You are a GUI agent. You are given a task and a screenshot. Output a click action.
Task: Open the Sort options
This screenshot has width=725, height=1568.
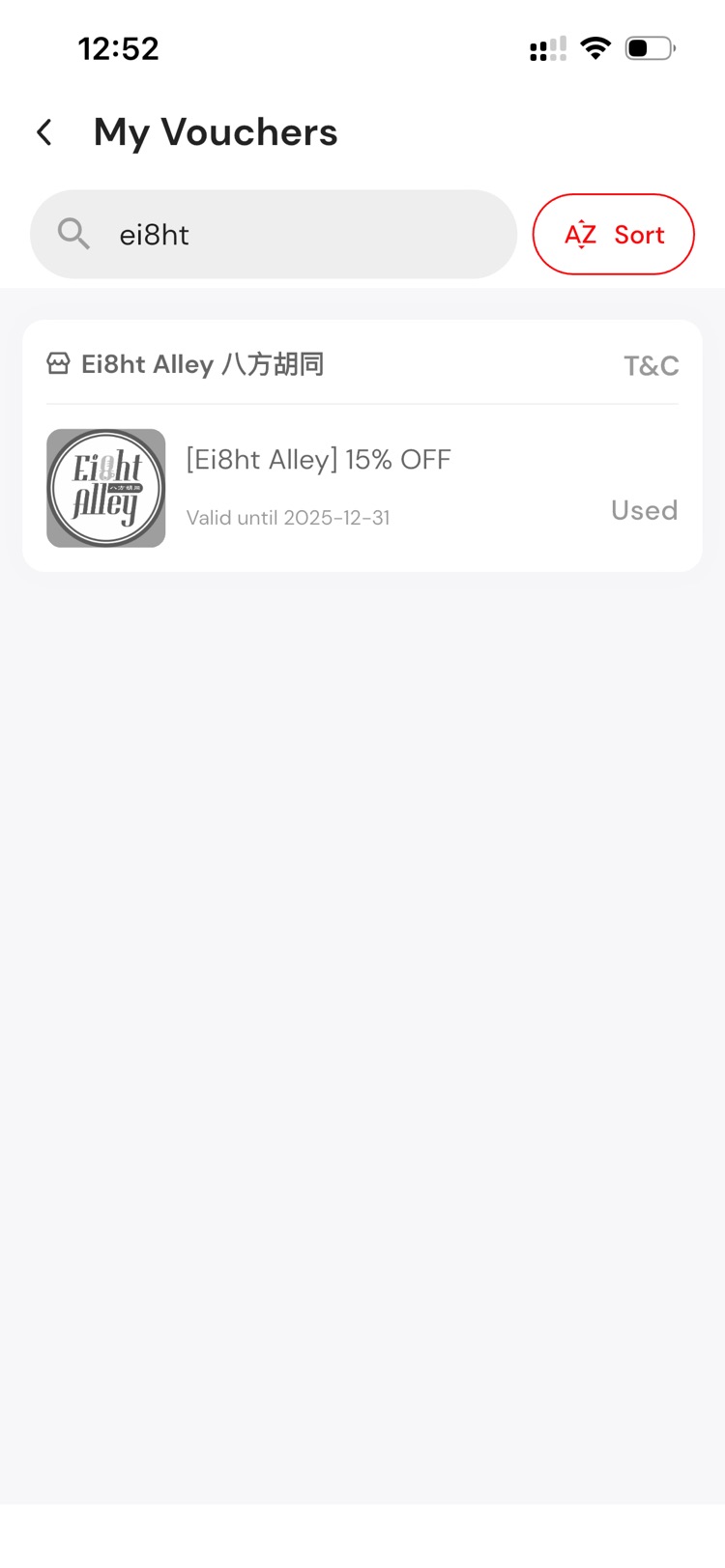[x=614, y=235]
